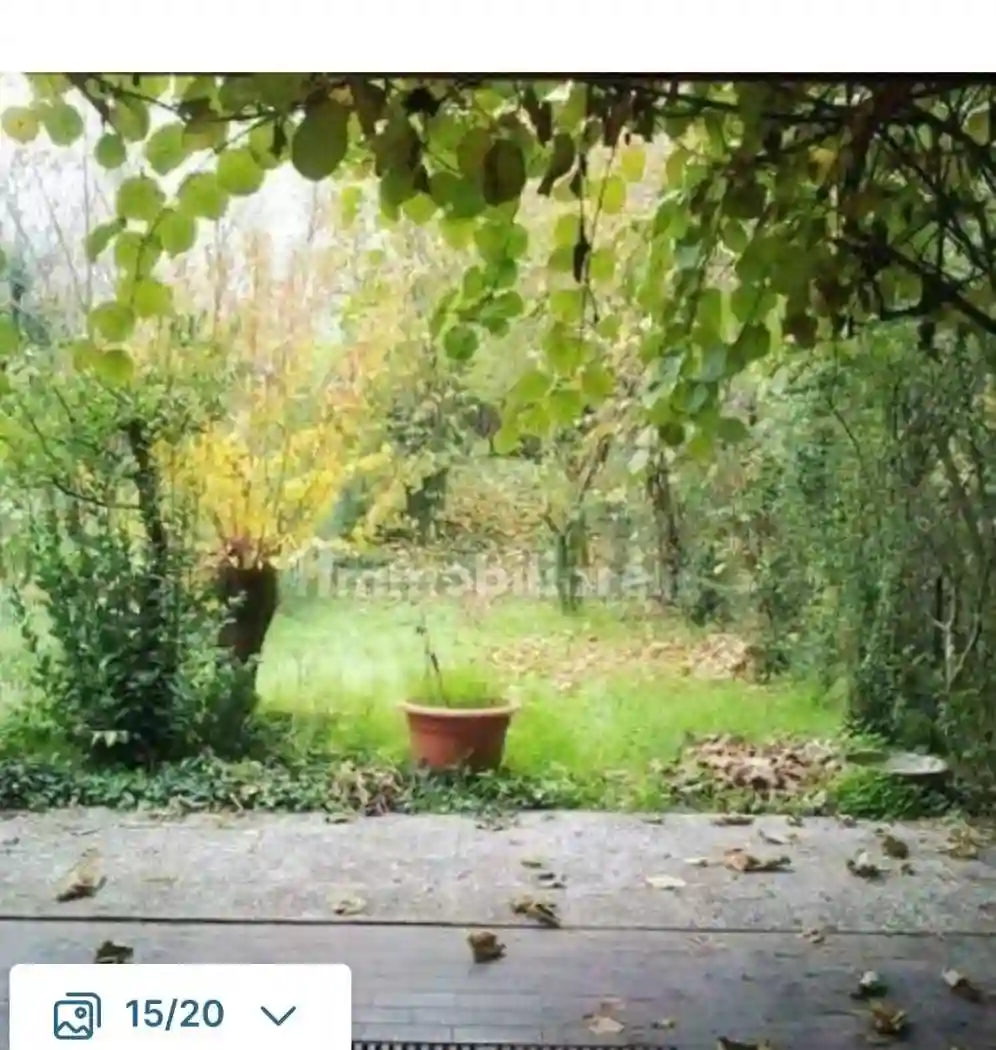Click the photo area above the counter

498,500
